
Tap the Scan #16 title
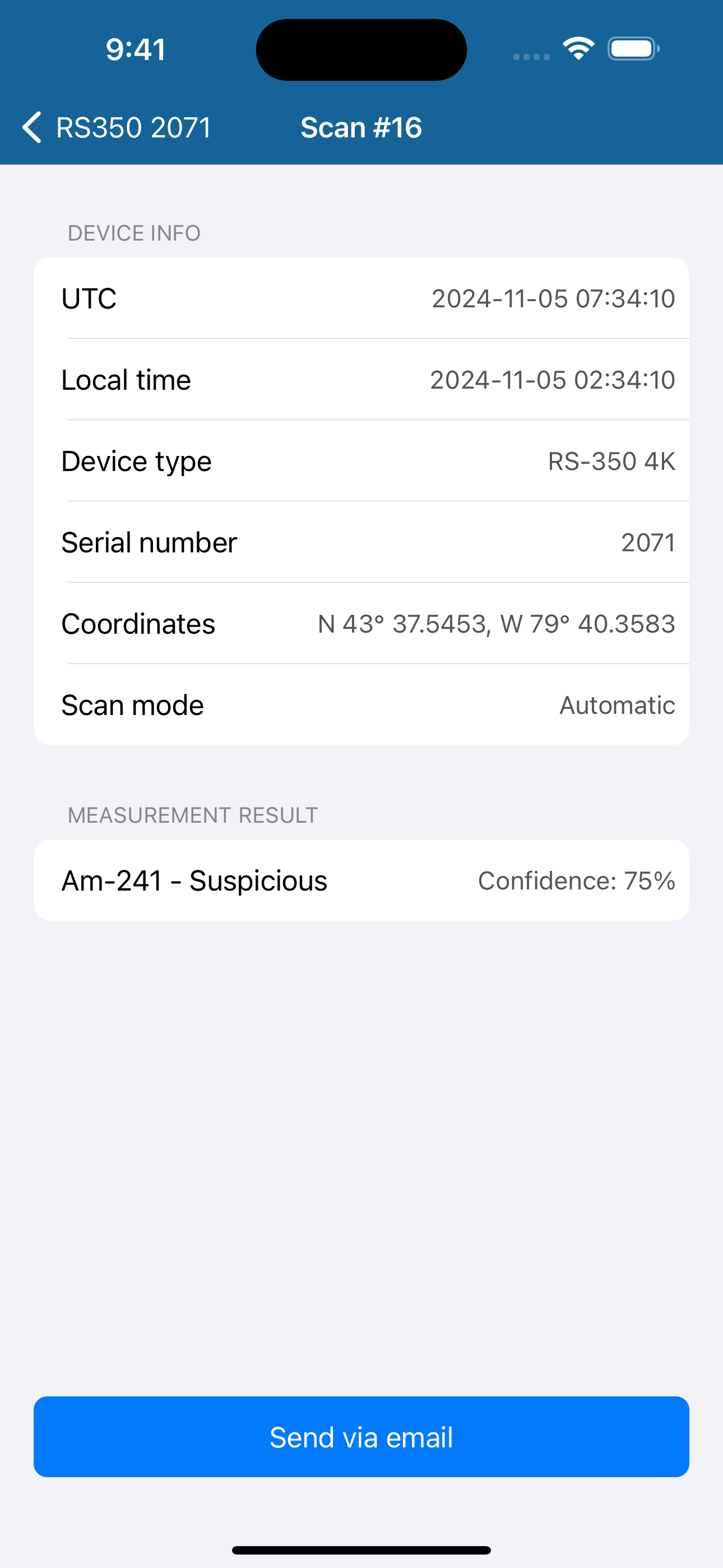tap(361, 127)
